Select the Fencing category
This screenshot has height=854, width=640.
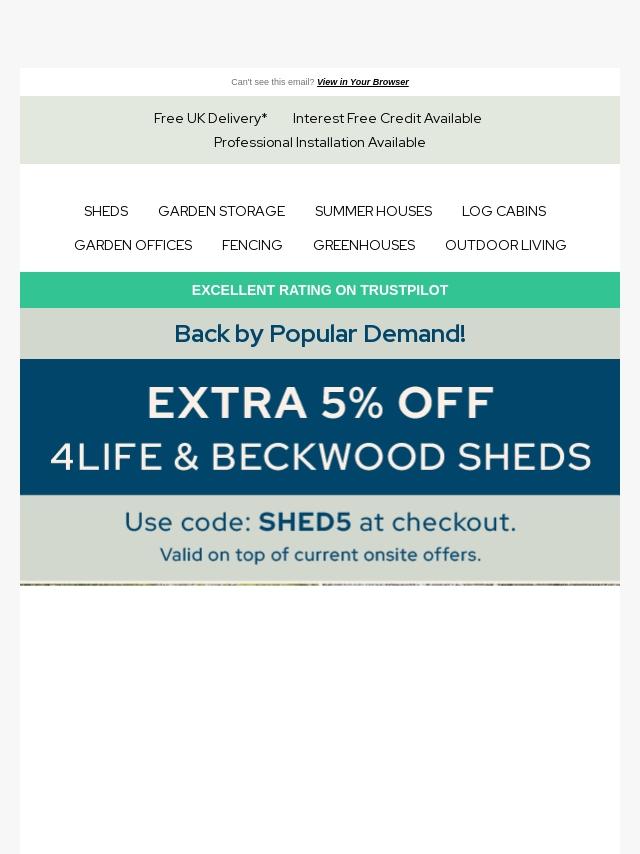(x=252, y=245)
